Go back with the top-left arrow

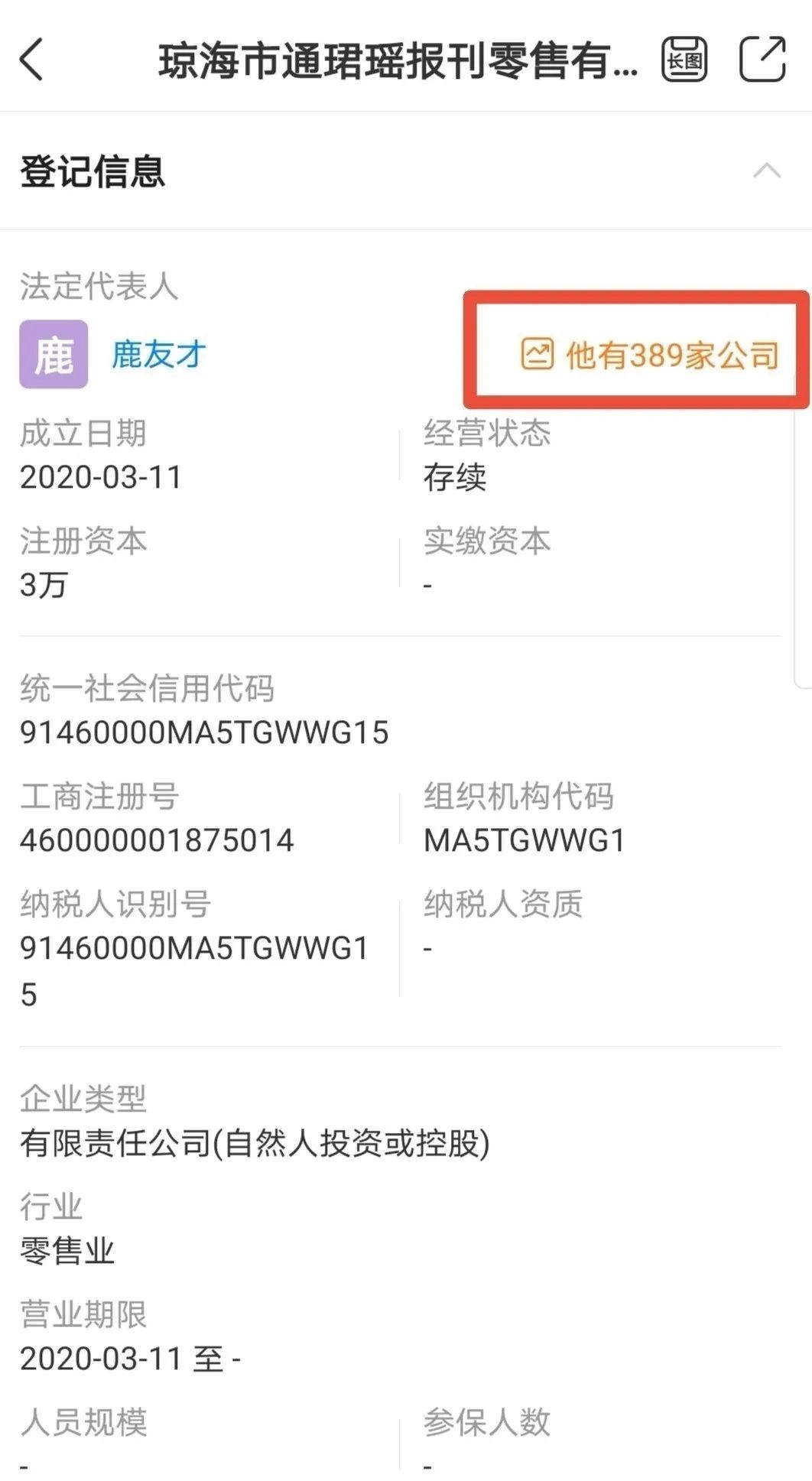point(32,60)
